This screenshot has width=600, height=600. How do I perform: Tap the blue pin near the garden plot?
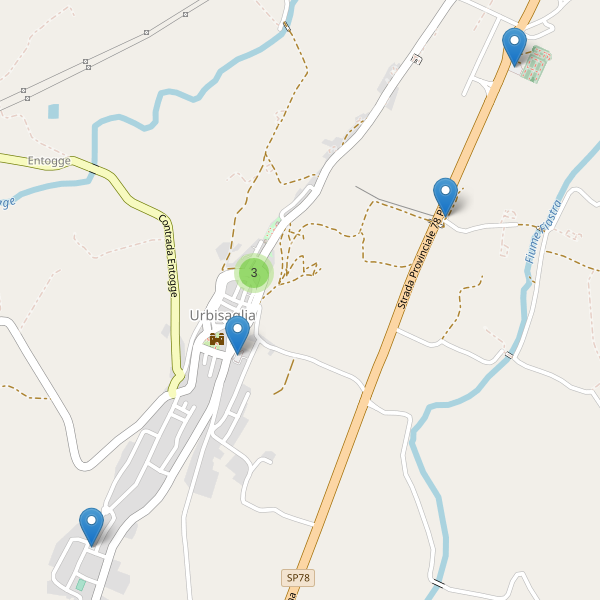pos(514,45)
